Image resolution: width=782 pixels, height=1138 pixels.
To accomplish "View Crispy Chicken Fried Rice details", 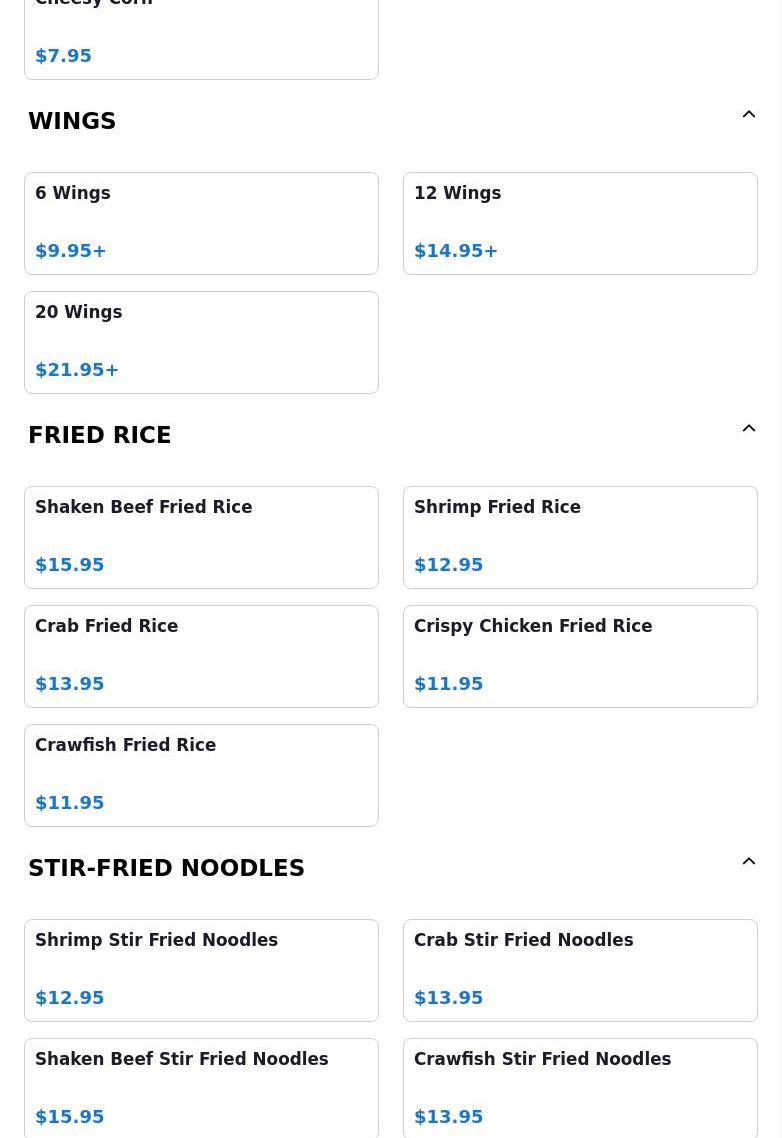I will click(580, 656).
